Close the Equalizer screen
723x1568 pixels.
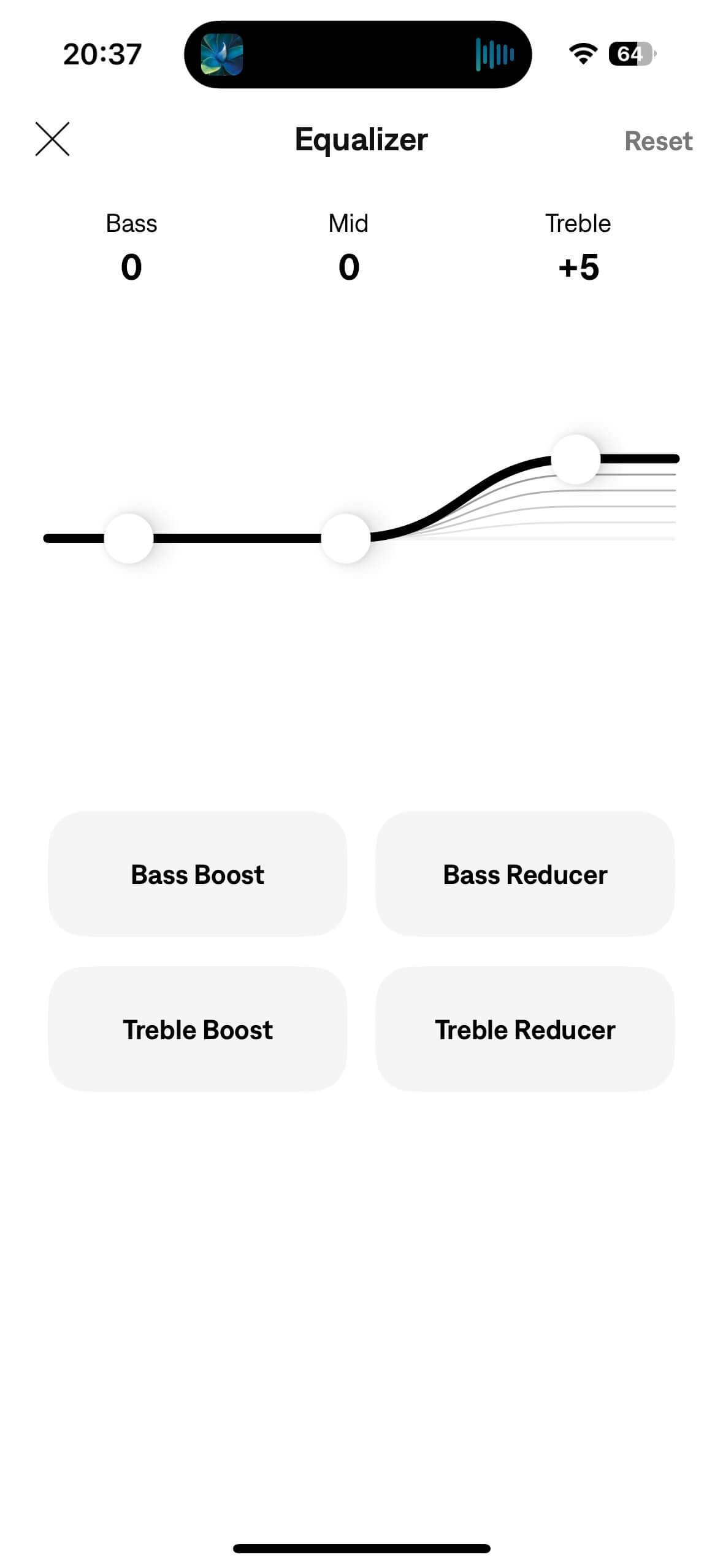pyautogui.click(x=52, y=139)
